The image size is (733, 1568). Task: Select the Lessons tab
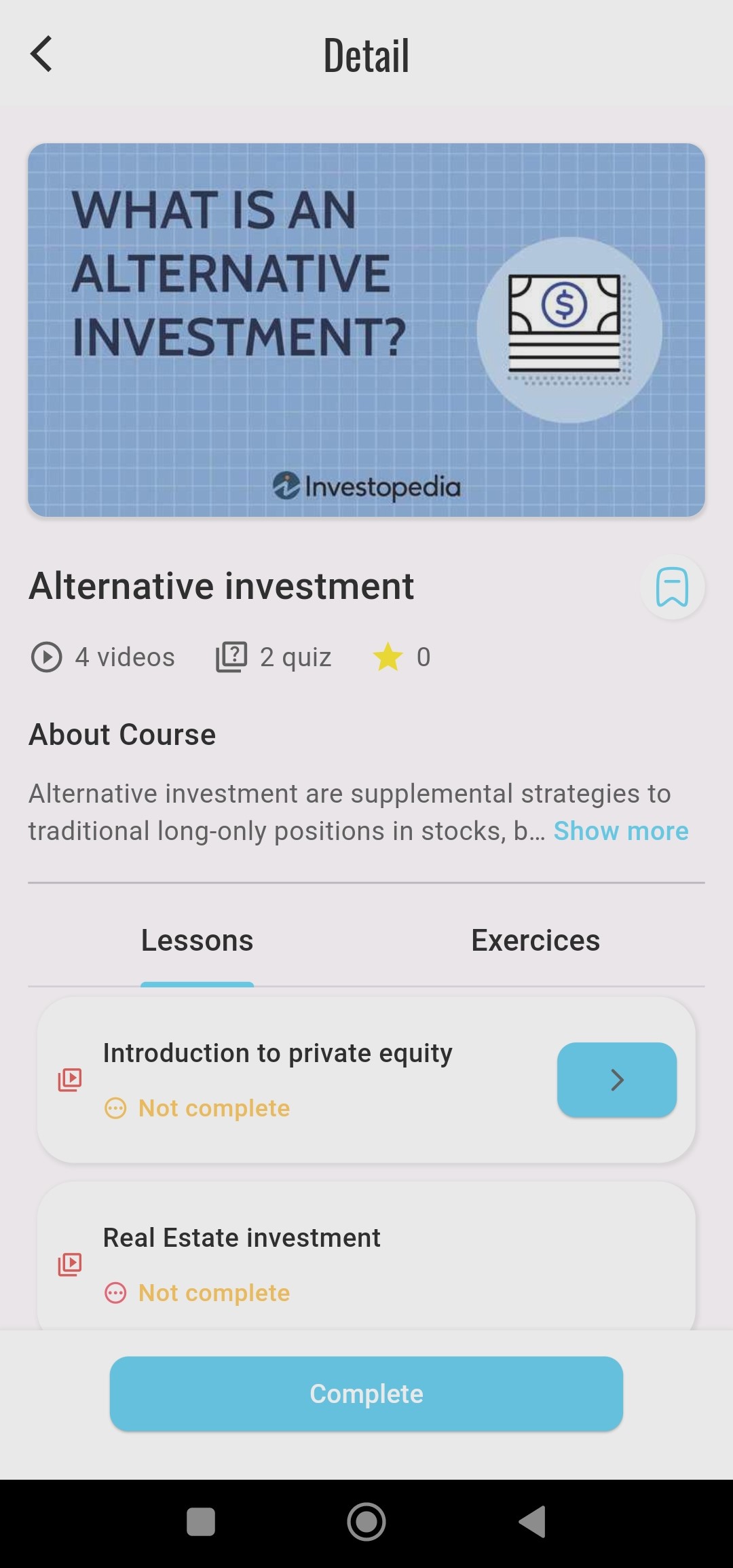click(198, 941)
